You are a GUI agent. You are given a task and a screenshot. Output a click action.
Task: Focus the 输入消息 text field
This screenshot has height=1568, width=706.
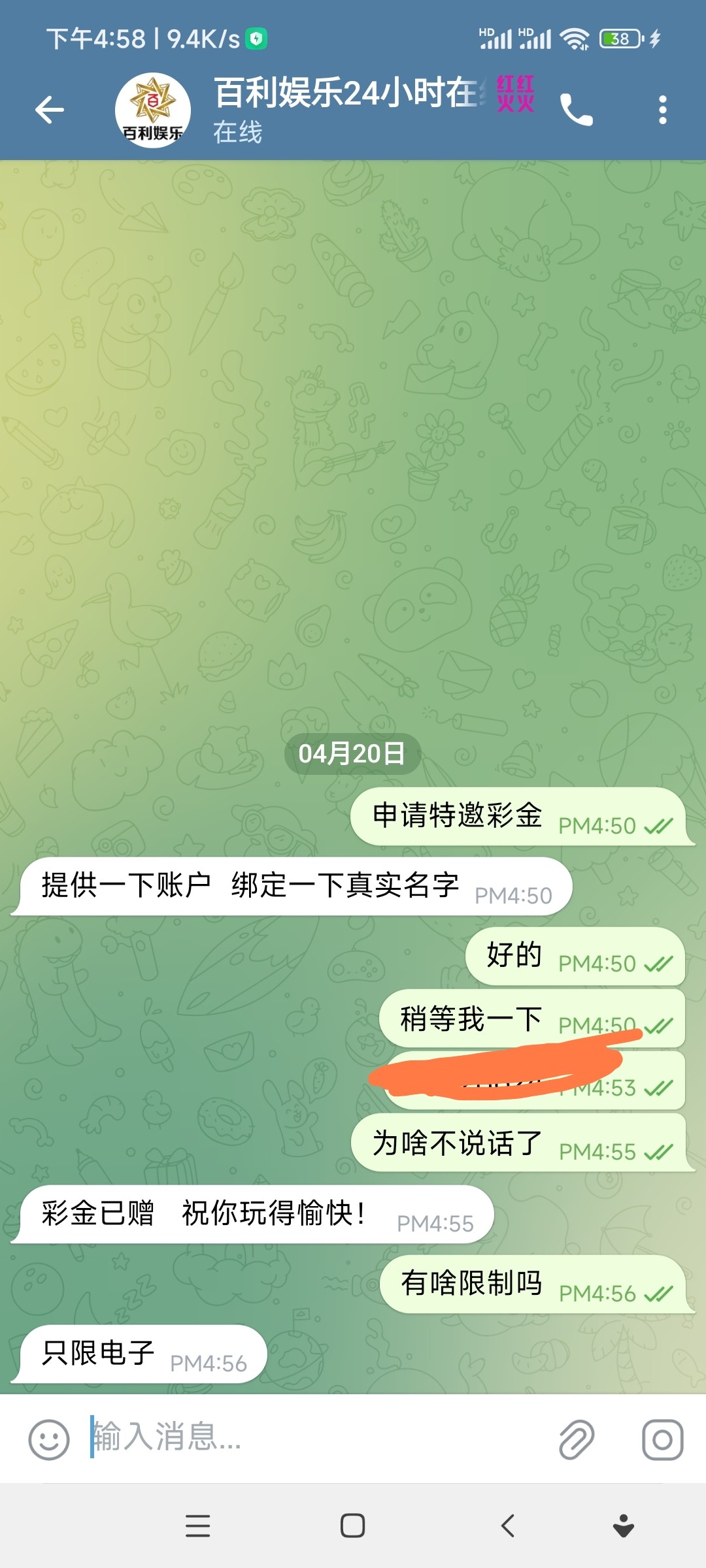[x=314, y=1437]
